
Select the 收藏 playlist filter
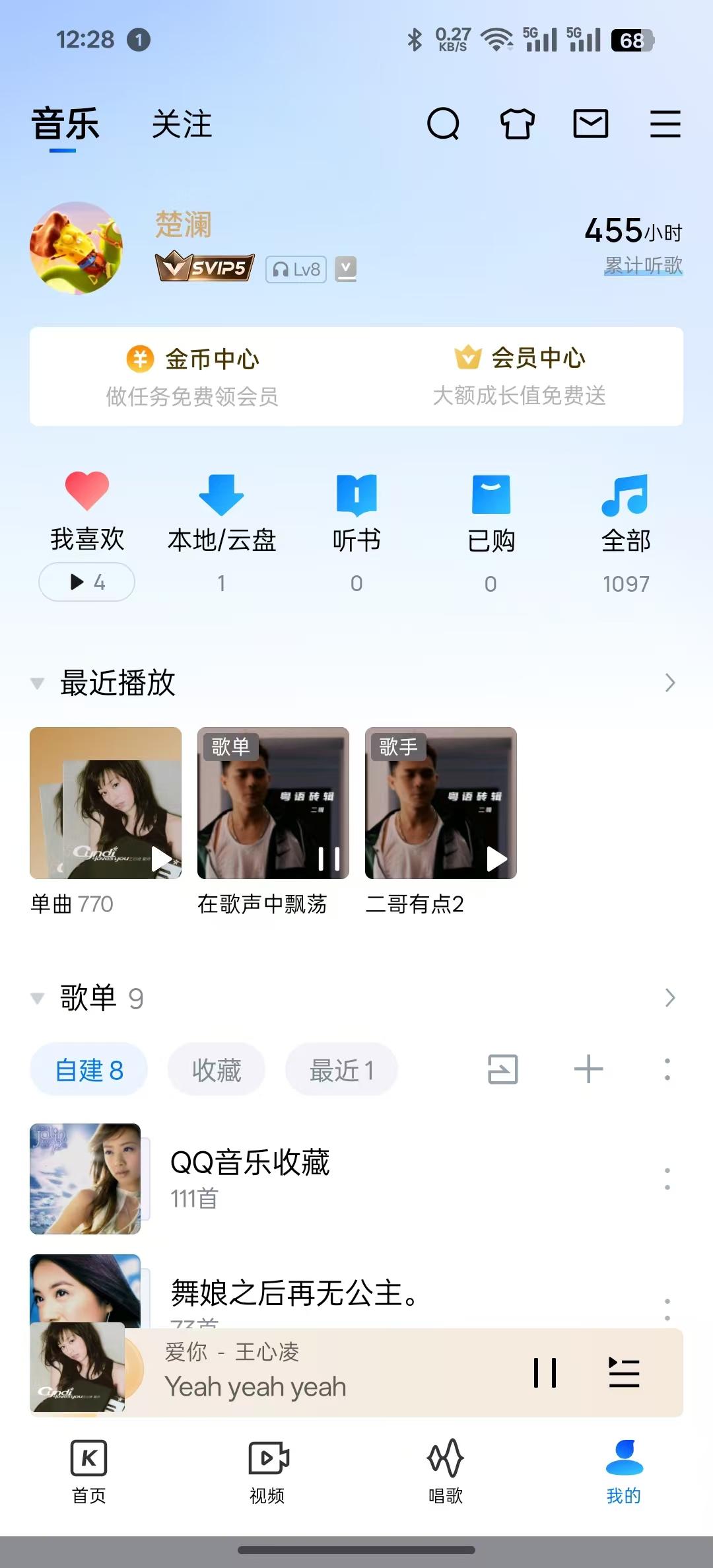(x=217, y=1069)
